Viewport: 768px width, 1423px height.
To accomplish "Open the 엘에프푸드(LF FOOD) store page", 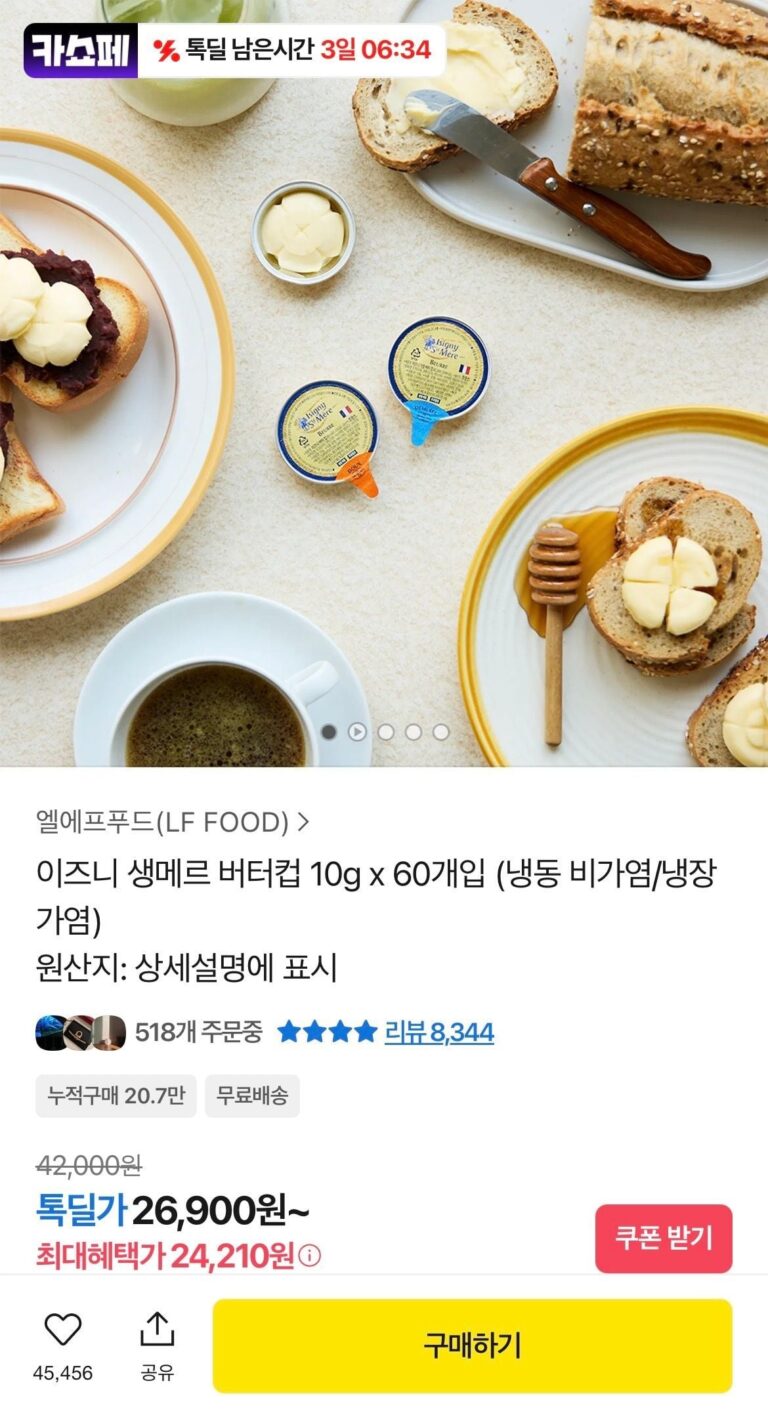I will tap(172, 822).
